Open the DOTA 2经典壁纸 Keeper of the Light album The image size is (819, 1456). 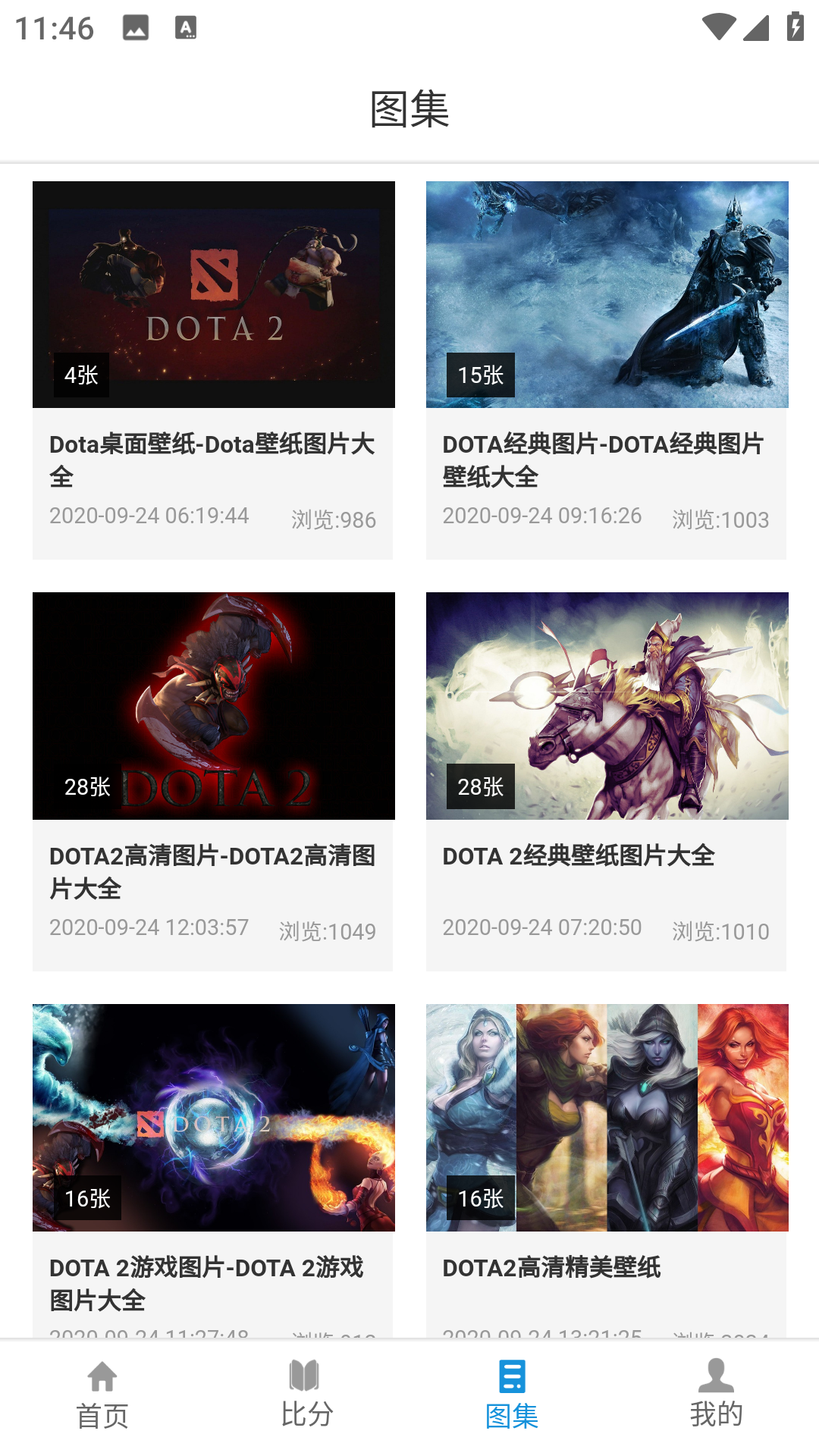click(x=607, y=705)
